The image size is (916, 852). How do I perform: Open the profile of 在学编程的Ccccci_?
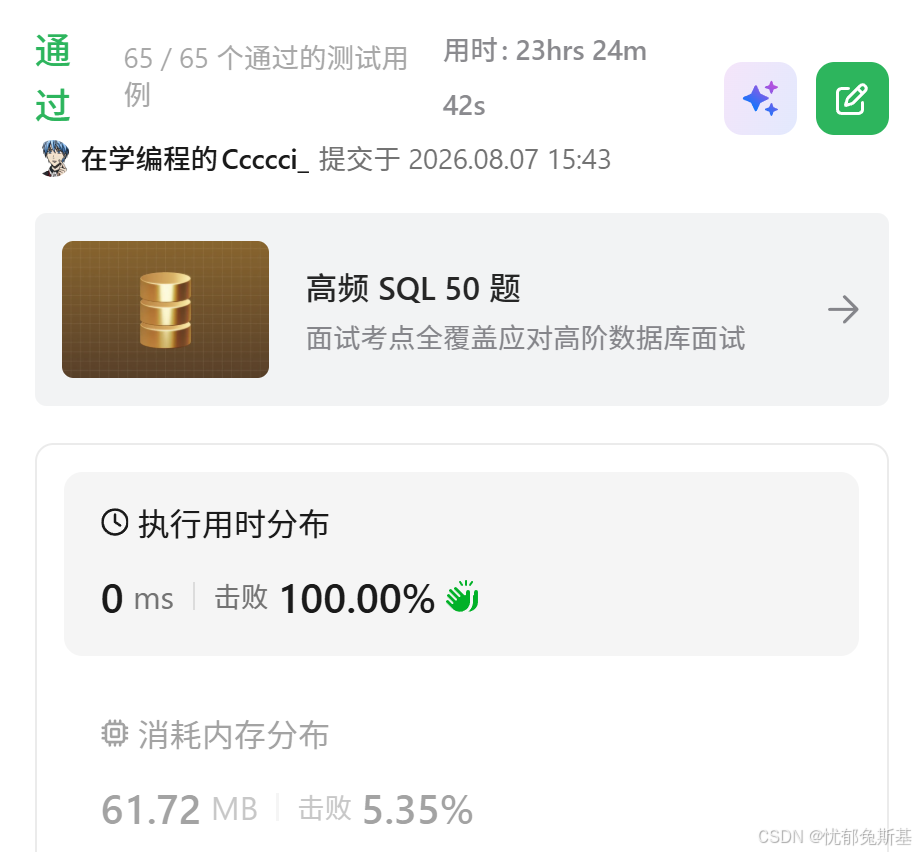(195, 159)
